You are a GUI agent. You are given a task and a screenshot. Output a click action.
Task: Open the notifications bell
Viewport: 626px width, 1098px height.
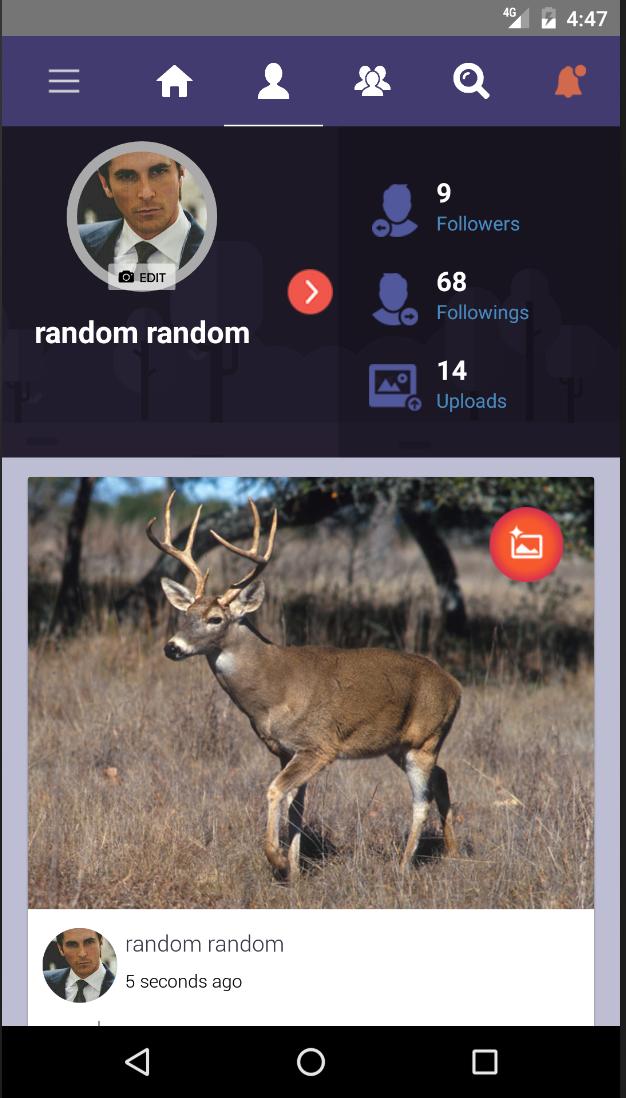point(569,82)
